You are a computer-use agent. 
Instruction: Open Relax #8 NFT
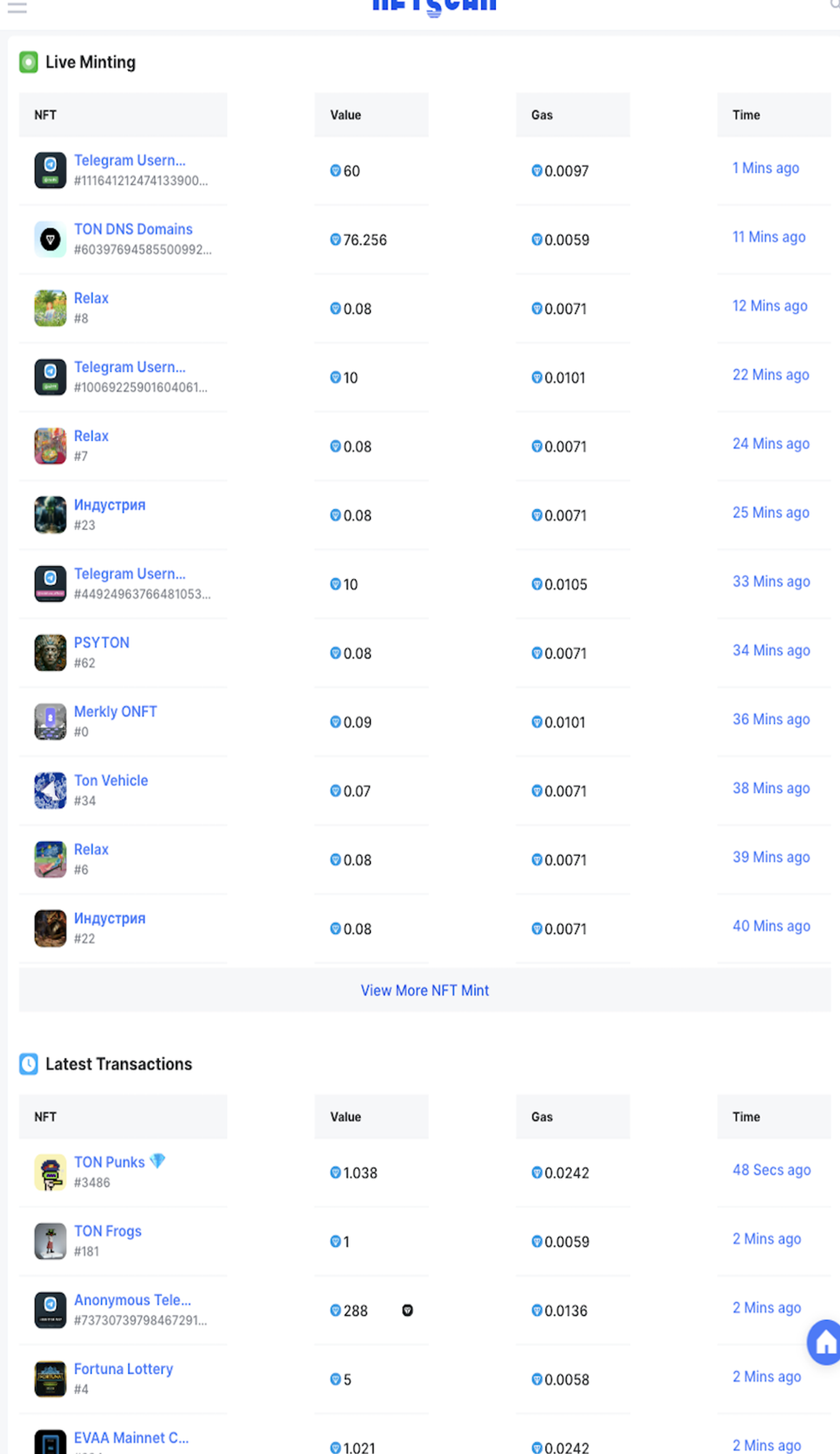click(x=91, y=298)
